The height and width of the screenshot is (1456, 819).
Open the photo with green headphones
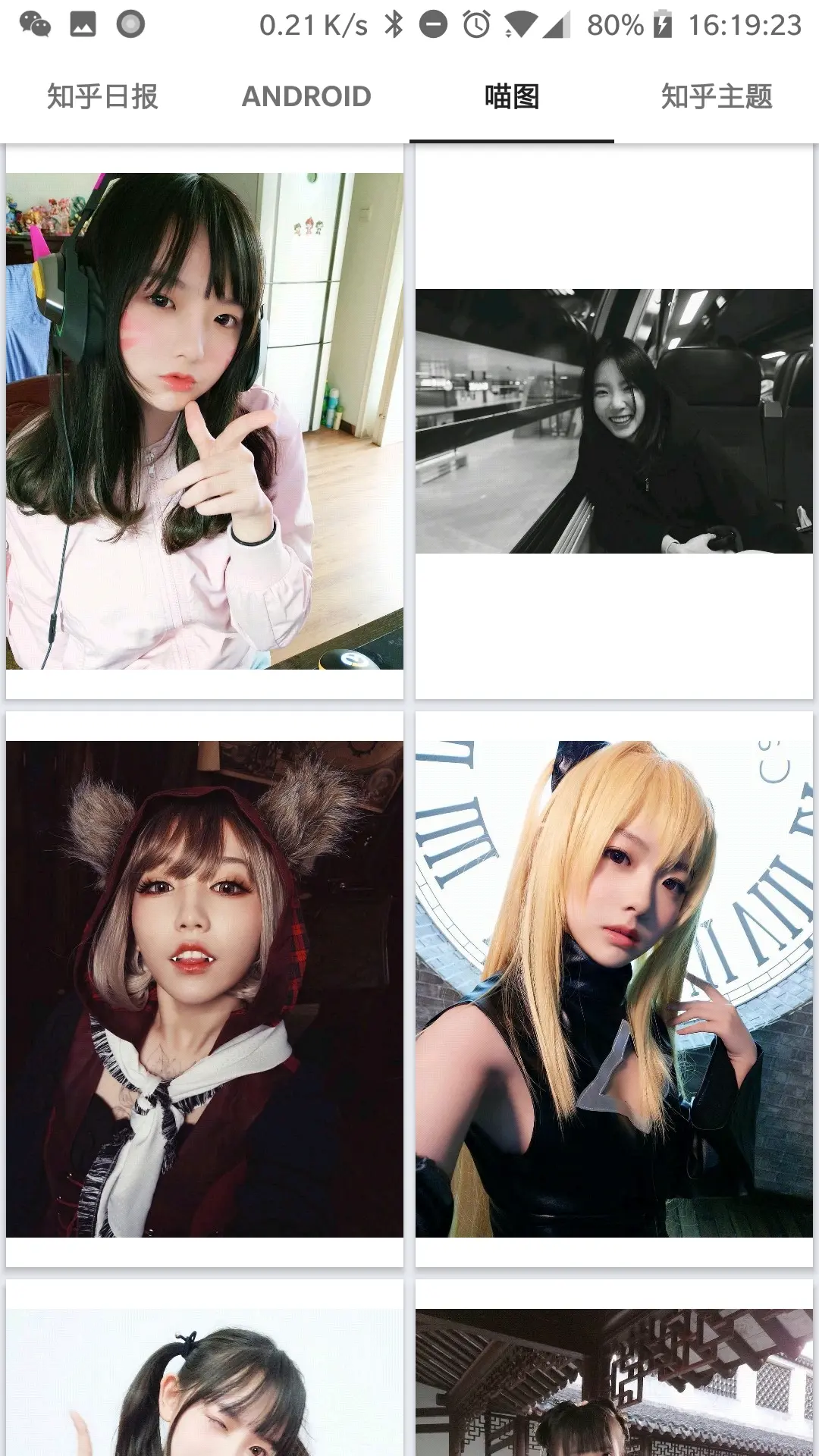pyautogui.click(x=205, y=421)
